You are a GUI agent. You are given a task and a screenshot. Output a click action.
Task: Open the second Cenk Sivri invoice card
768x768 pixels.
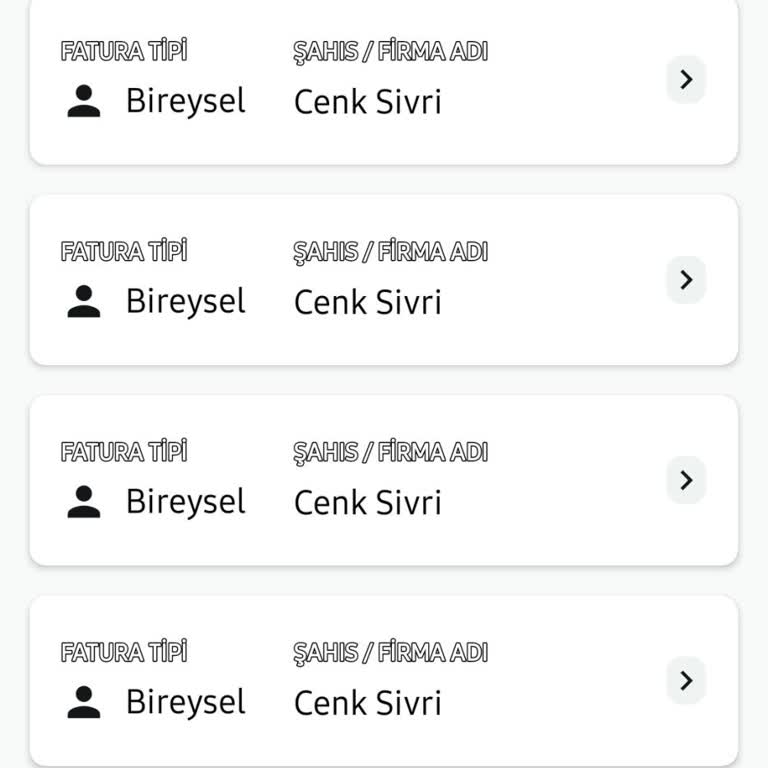coord(685,280)
